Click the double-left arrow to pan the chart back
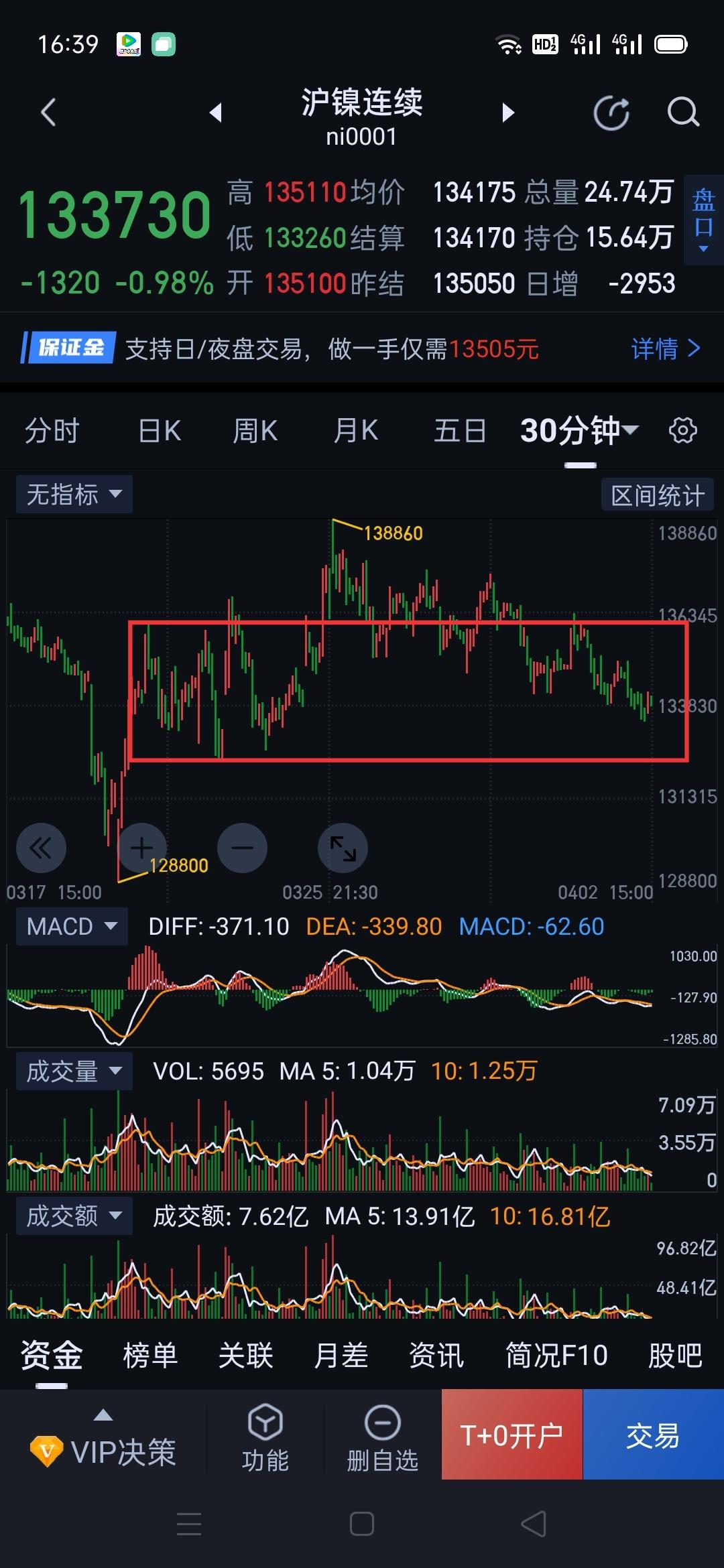The height and width of the screenshot is (1568, 724). click(x=41, y=848)
